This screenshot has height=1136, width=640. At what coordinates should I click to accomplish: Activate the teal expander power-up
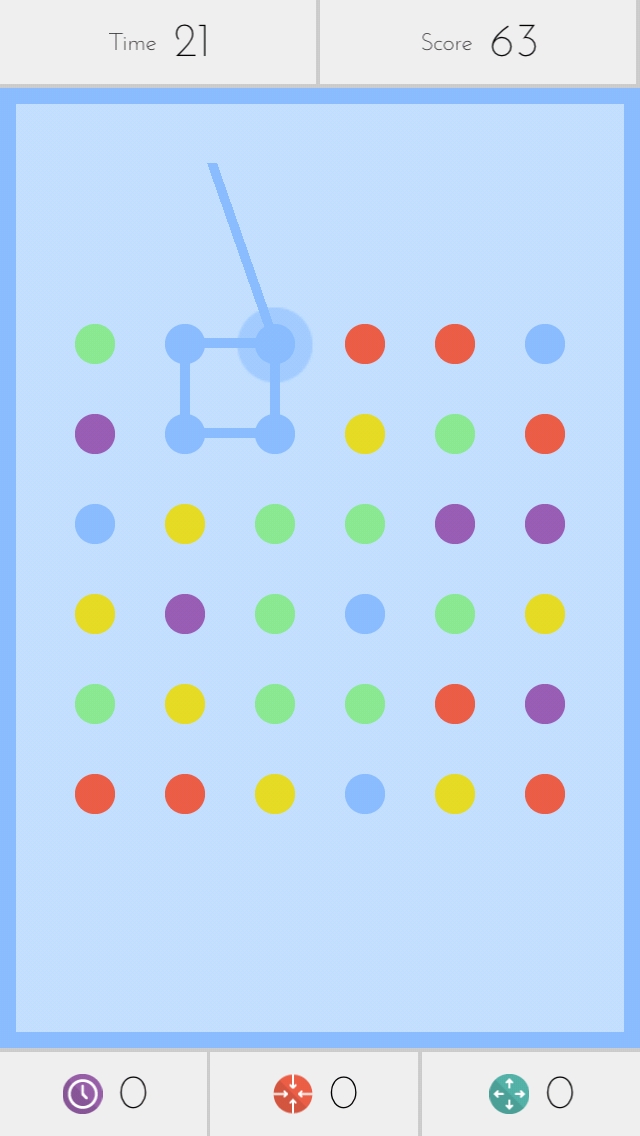point(509,1094)
